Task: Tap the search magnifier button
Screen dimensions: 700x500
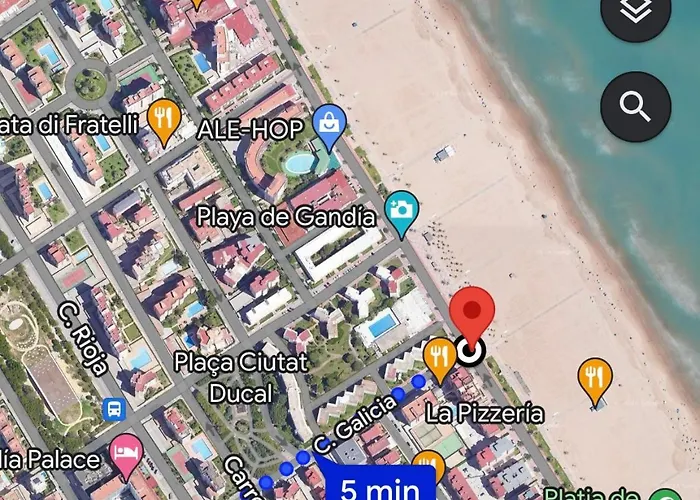Action: pyautogui.click(x=635, y=105)
